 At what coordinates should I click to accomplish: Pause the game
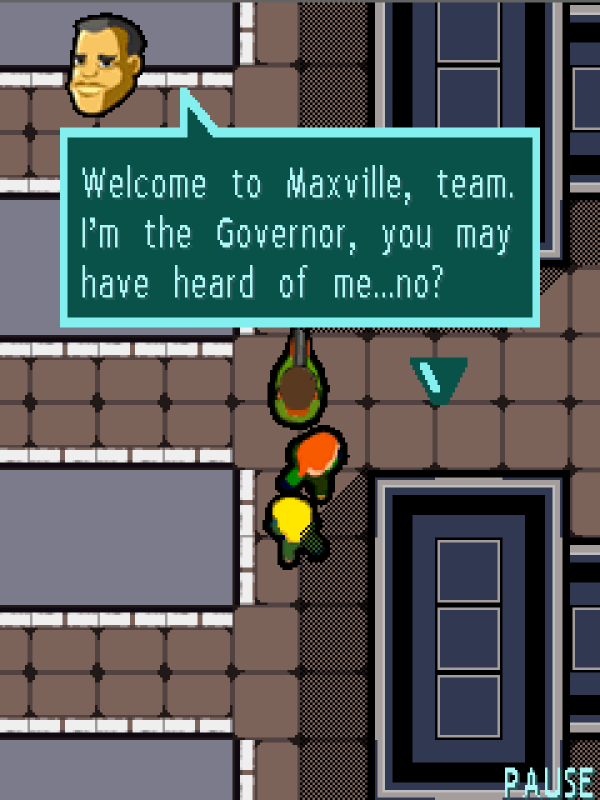pos(548,781)
